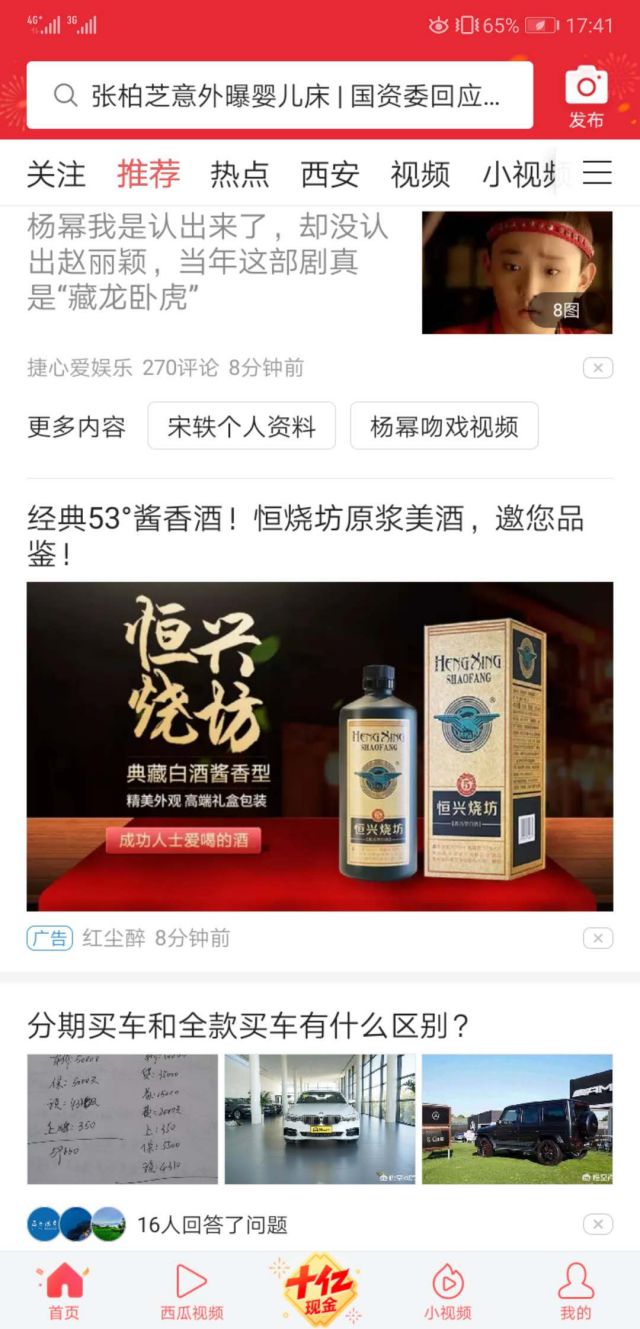Dismiss the 16人回答了问题 card
This screenshot has height=1329, width=640.
597,1224
